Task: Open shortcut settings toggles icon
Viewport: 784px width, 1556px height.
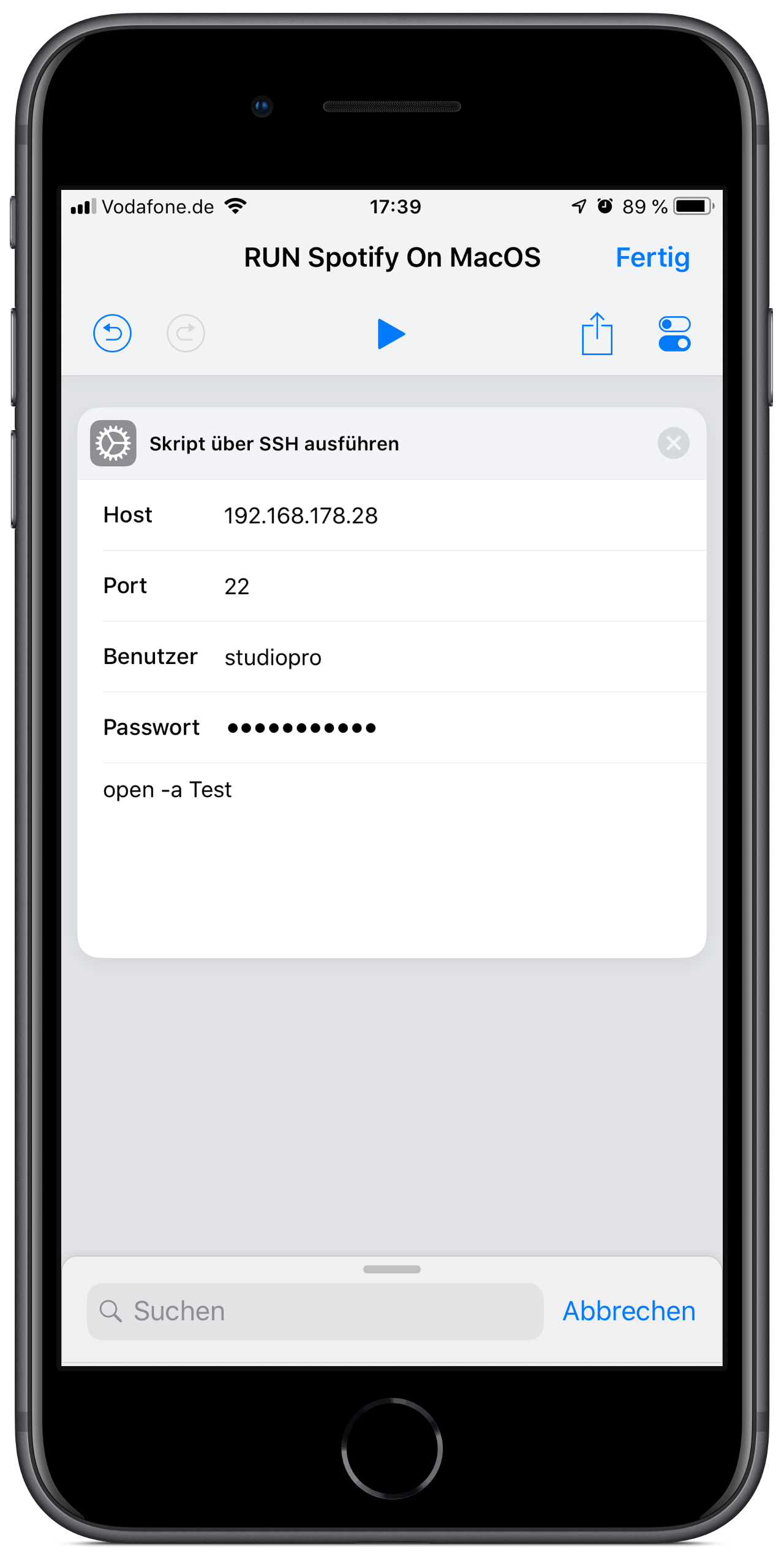Action: pos(674,334)
